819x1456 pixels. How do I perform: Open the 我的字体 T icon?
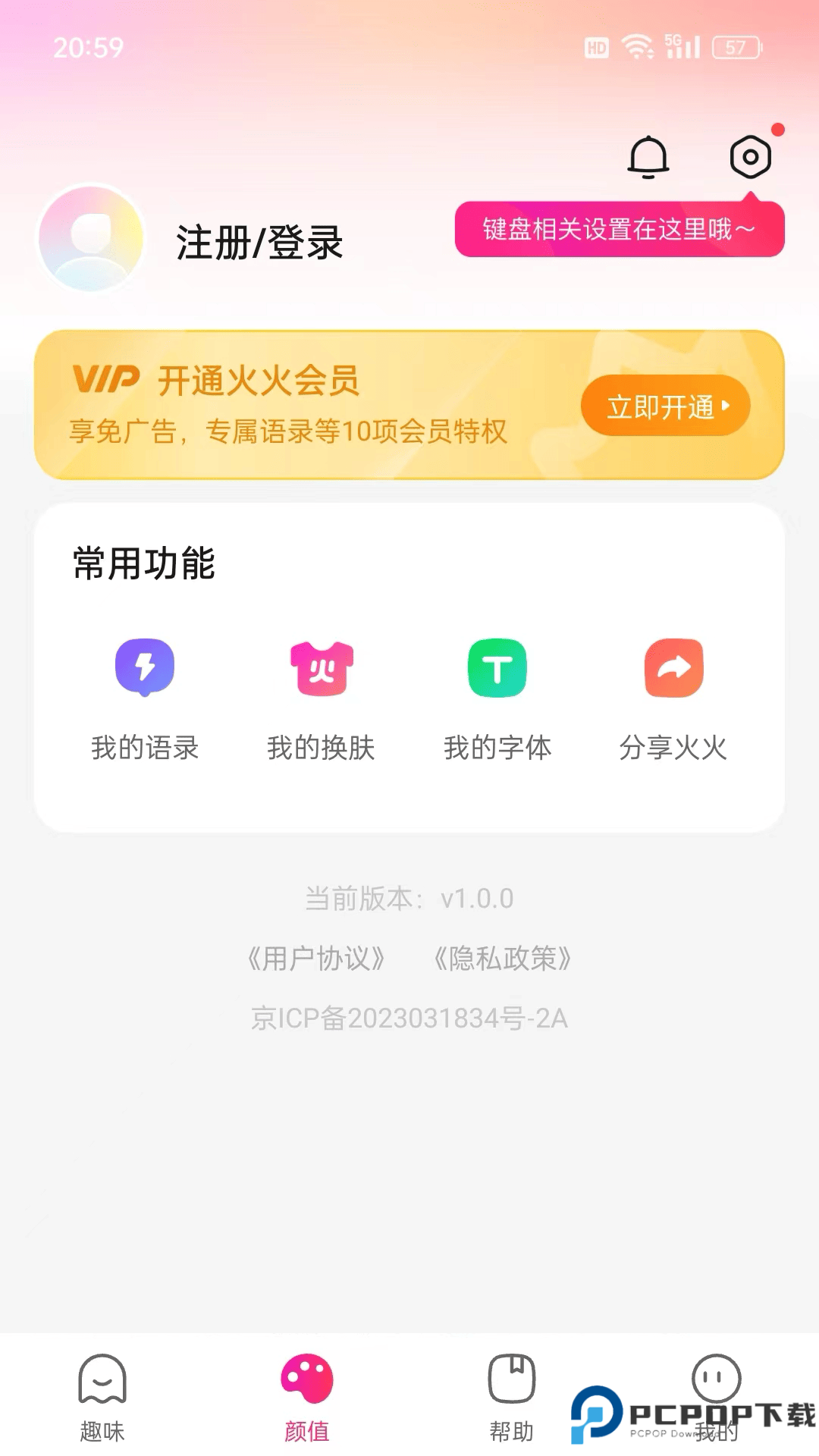(x=497, y=667)
